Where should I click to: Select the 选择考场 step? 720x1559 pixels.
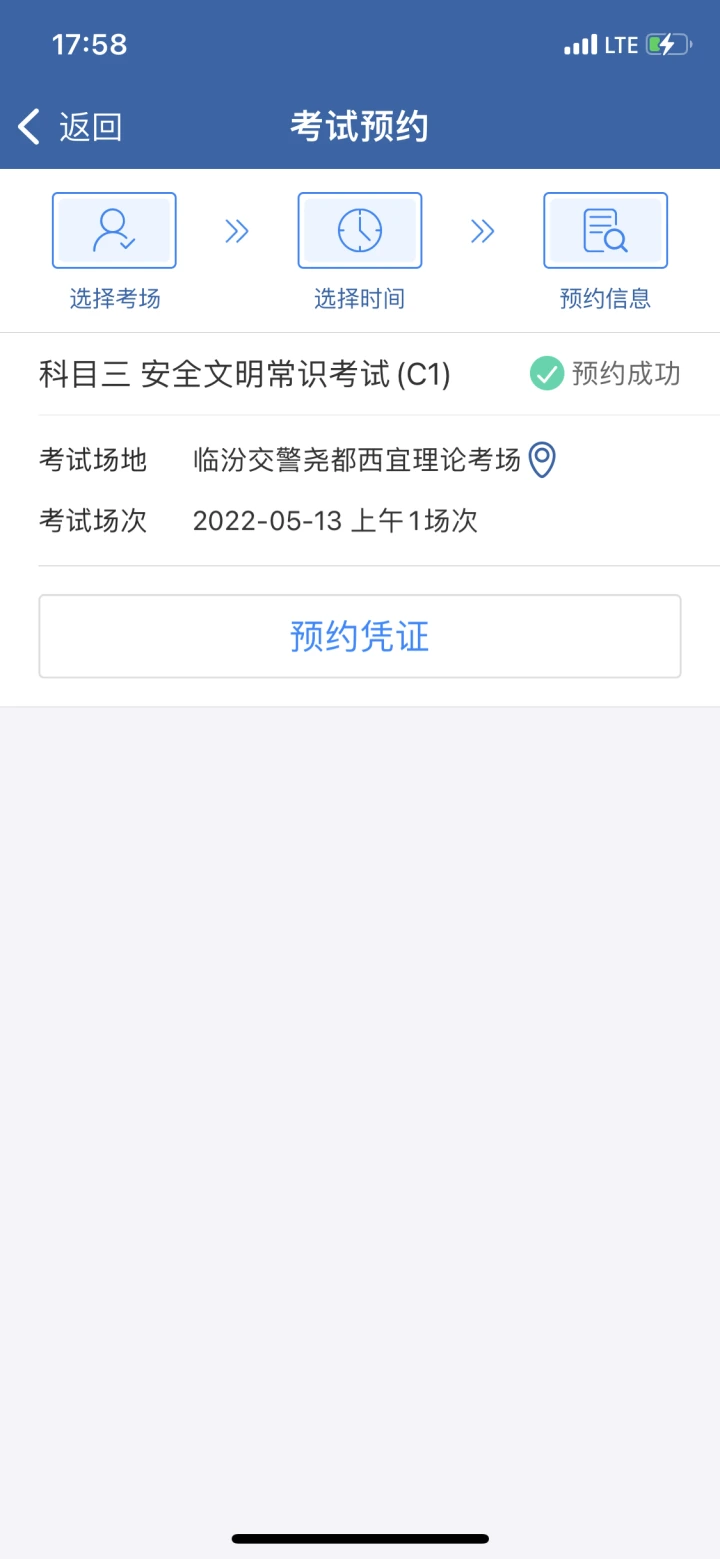[x=114, y=232]
